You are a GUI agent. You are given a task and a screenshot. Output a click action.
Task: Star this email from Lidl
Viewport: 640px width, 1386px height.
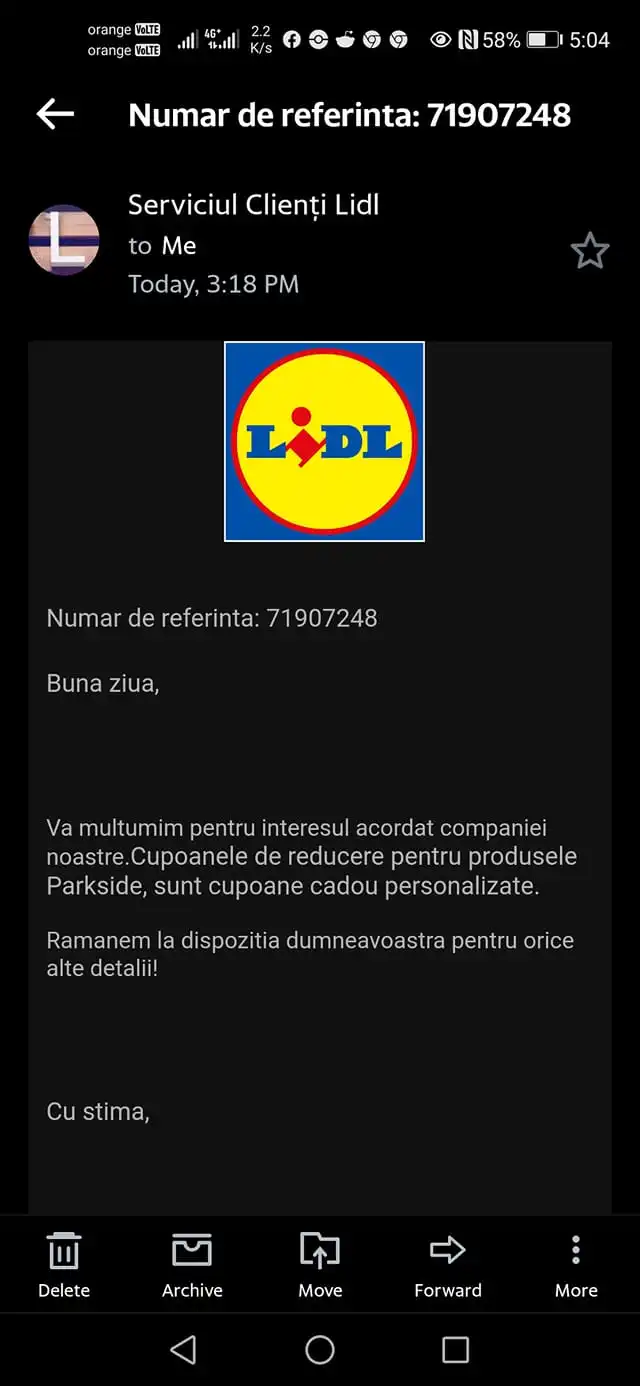[x=589, y=250]
